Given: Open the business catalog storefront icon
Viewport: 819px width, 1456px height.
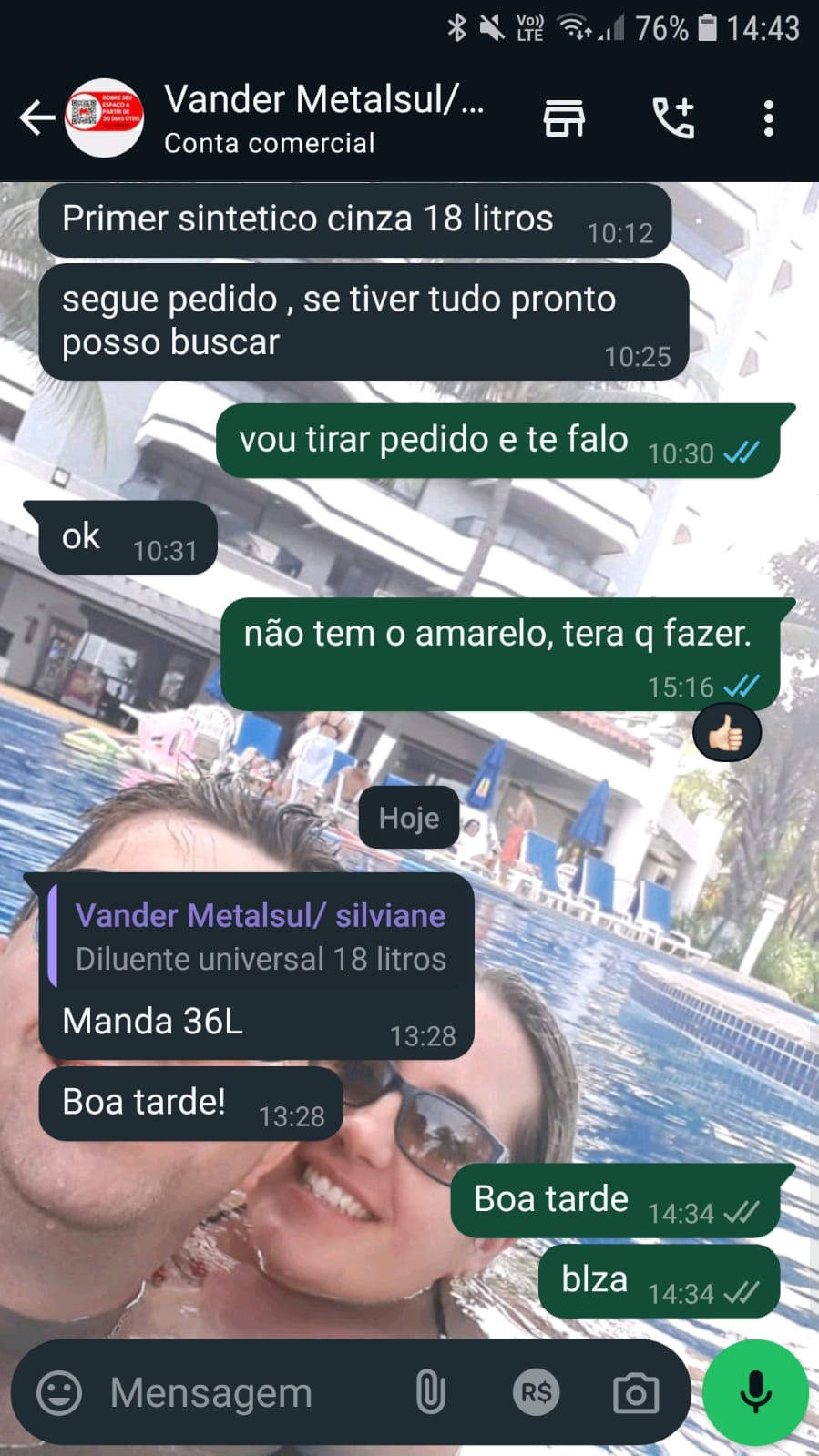Looking at the screenshot, I should pyautogui.click(x=564, y=118).
